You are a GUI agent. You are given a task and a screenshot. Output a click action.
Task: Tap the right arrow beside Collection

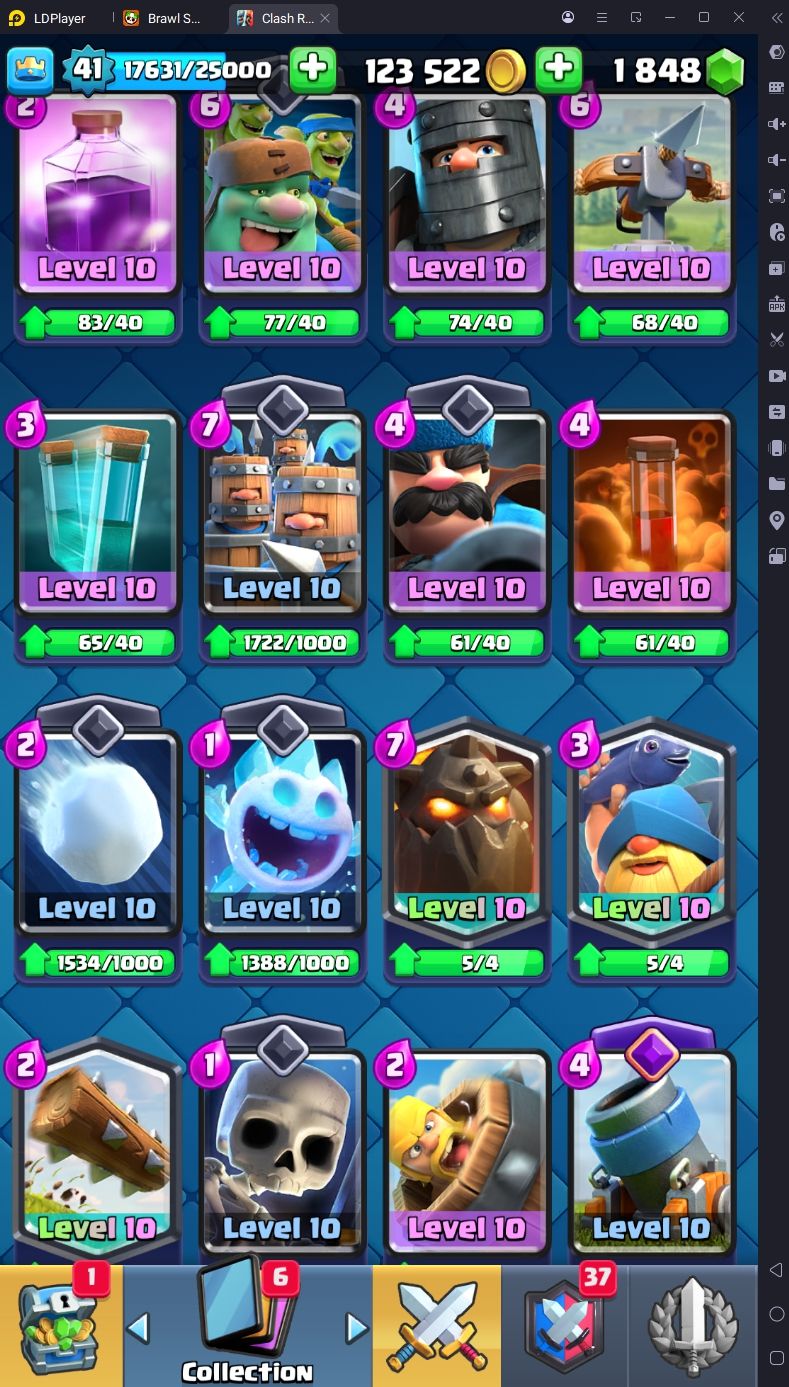click(x=356, y=1327)
